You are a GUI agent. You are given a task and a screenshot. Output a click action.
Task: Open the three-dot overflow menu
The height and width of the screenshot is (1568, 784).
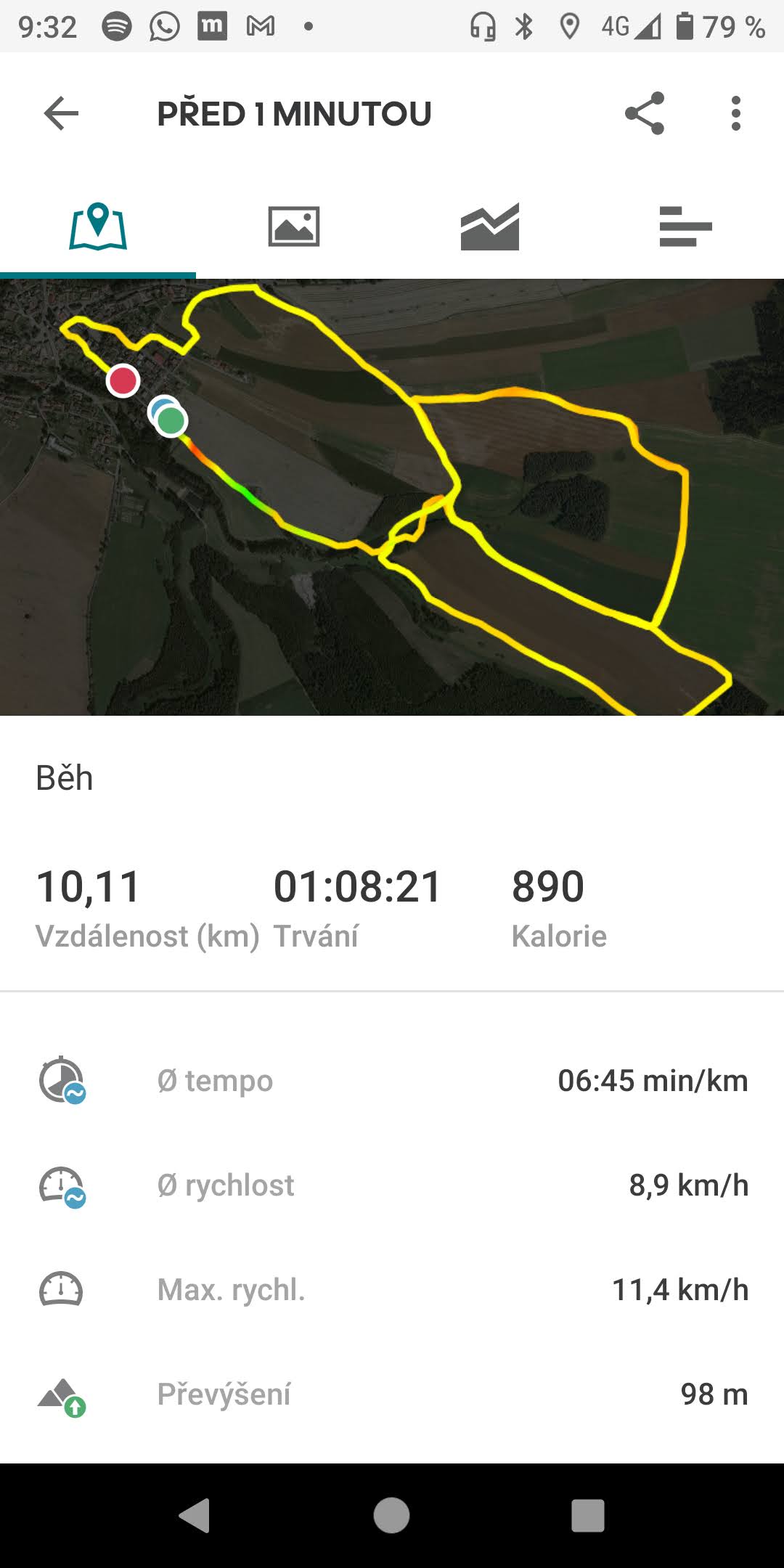click(x=736, y=113)
